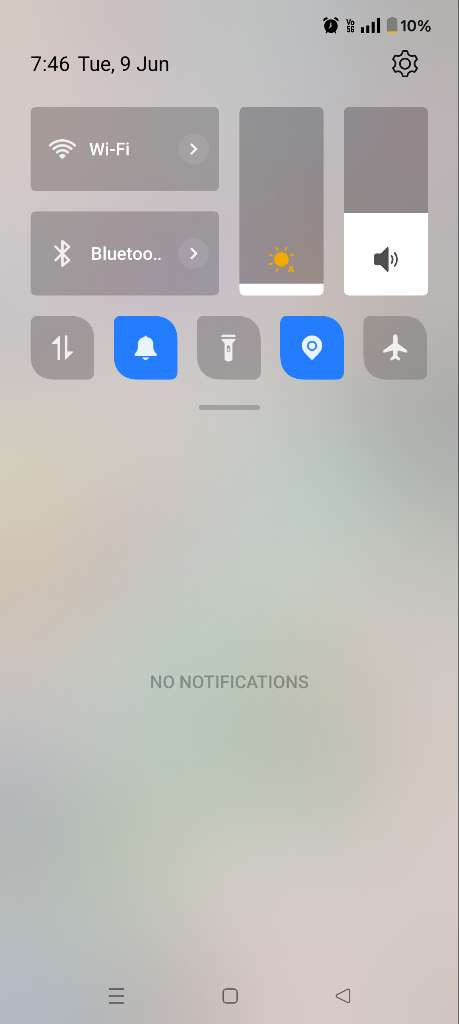This screenshot has height=1024, width=459.
Task: Enable airplane mode
Action: [x=395, y=347]
